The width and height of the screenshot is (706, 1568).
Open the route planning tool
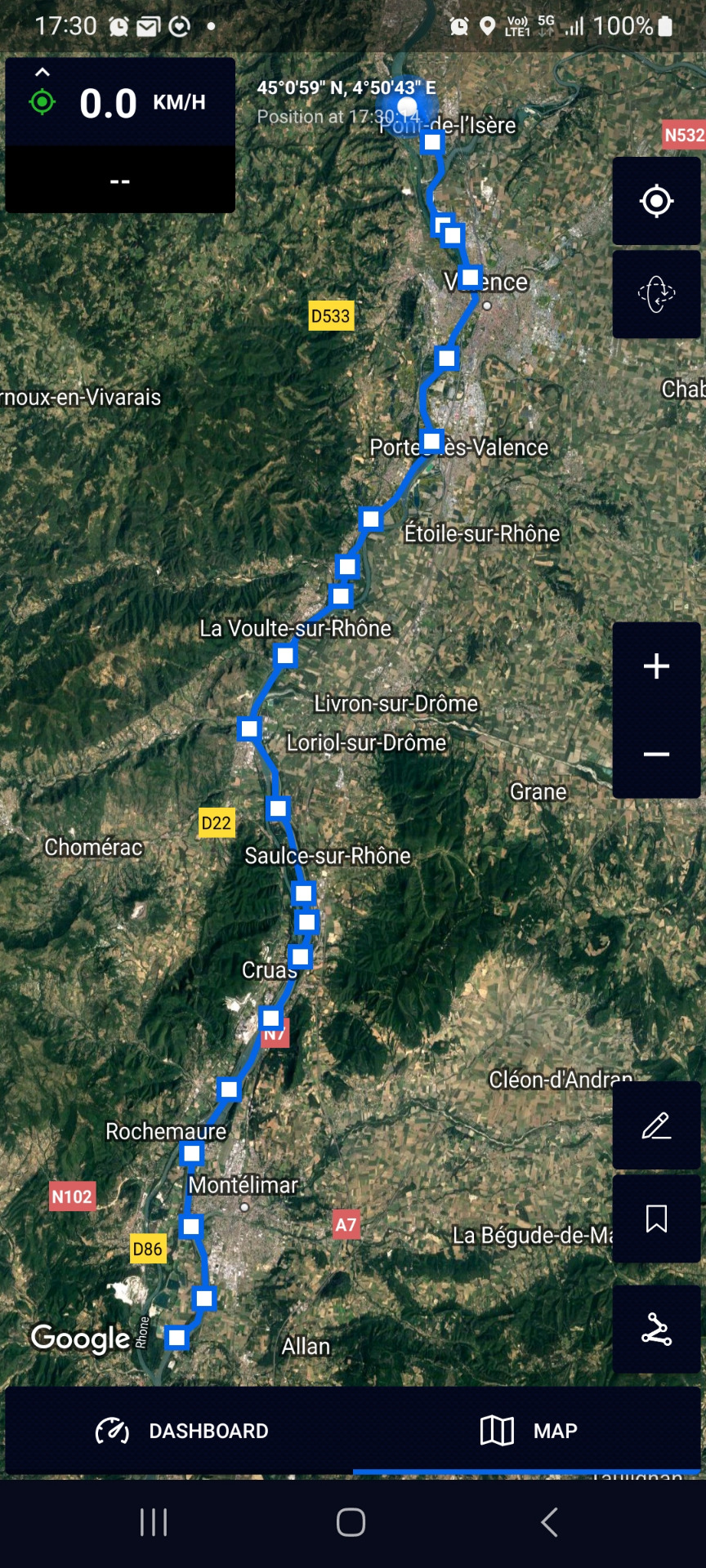[x=656, y=1329]
